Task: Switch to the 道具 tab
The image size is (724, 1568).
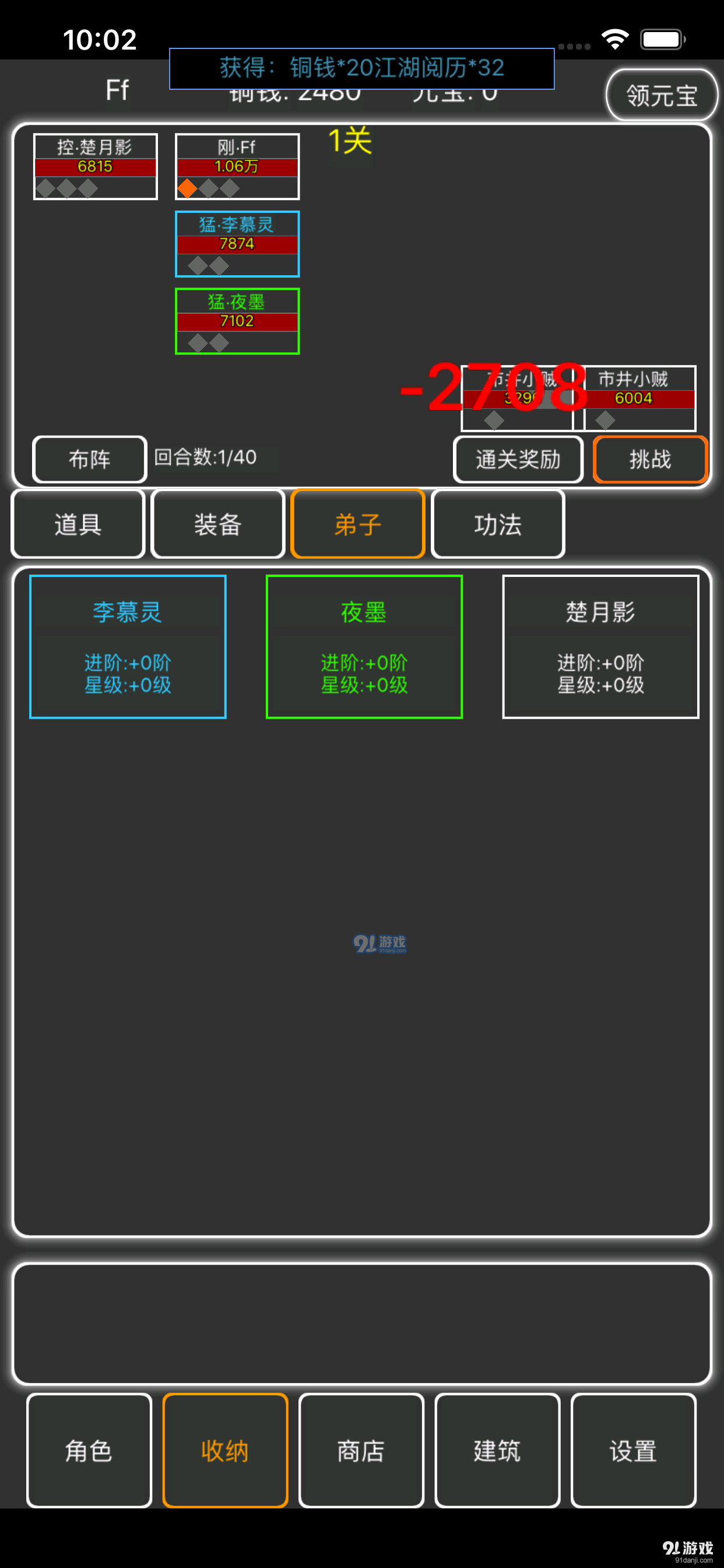Action: pyautogui.click(x=78, y=524)
